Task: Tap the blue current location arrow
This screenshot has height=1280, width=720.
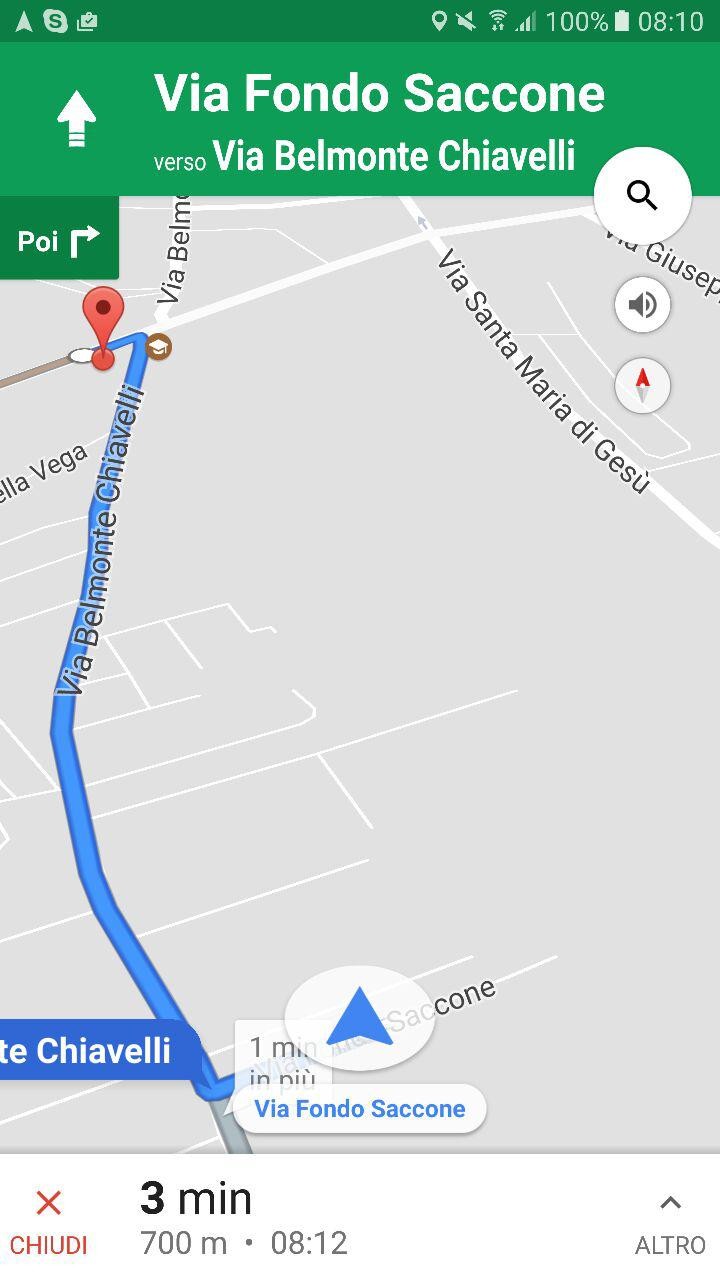Action: point(360,1018)
